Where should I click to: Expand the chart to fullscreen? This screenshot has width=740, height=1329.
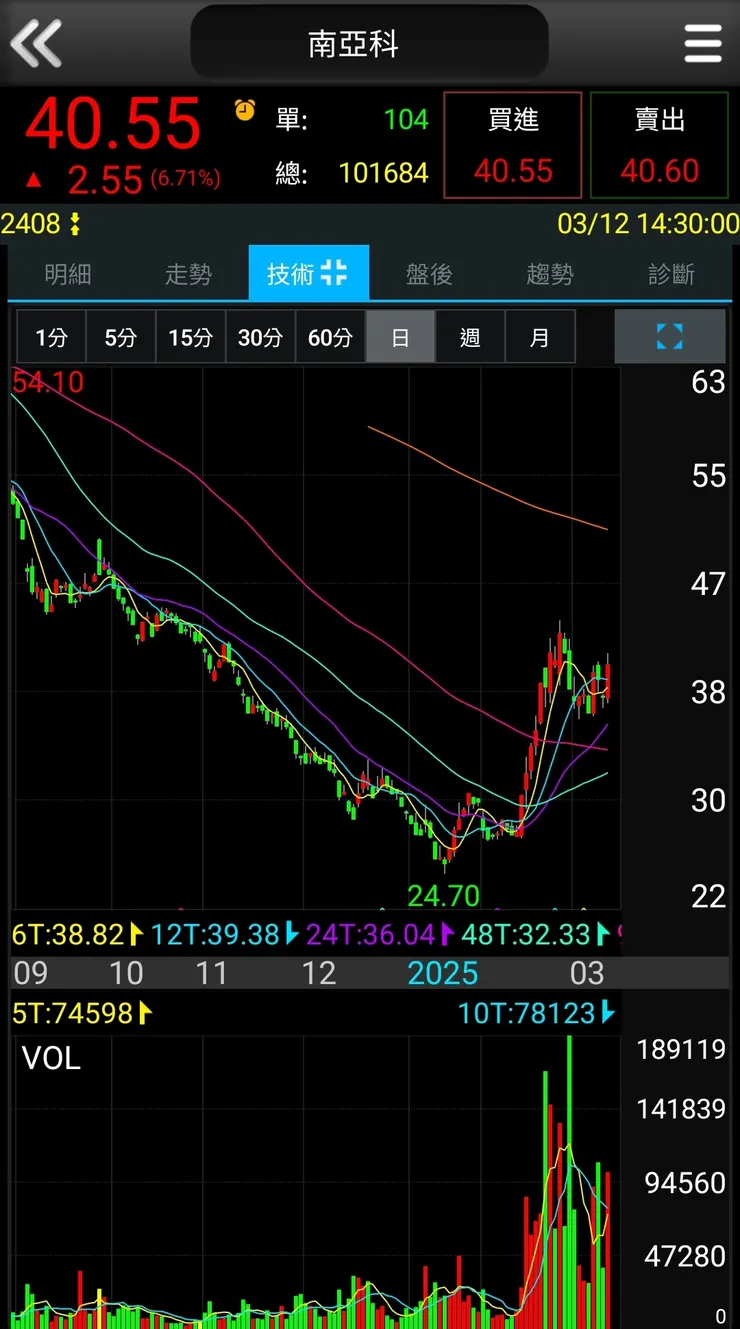[669, 337]
